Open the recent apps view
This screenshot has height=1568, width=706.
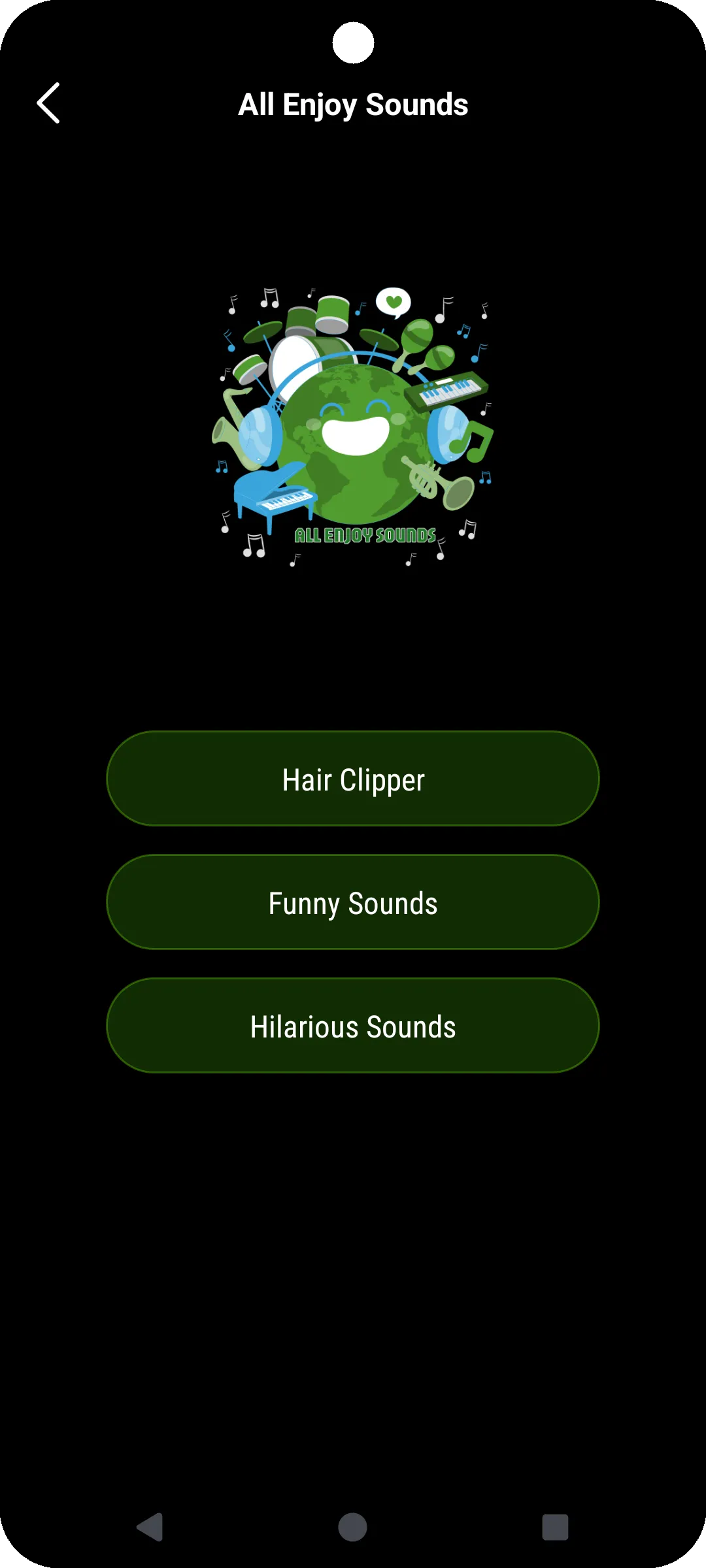tap(555, 1527)
